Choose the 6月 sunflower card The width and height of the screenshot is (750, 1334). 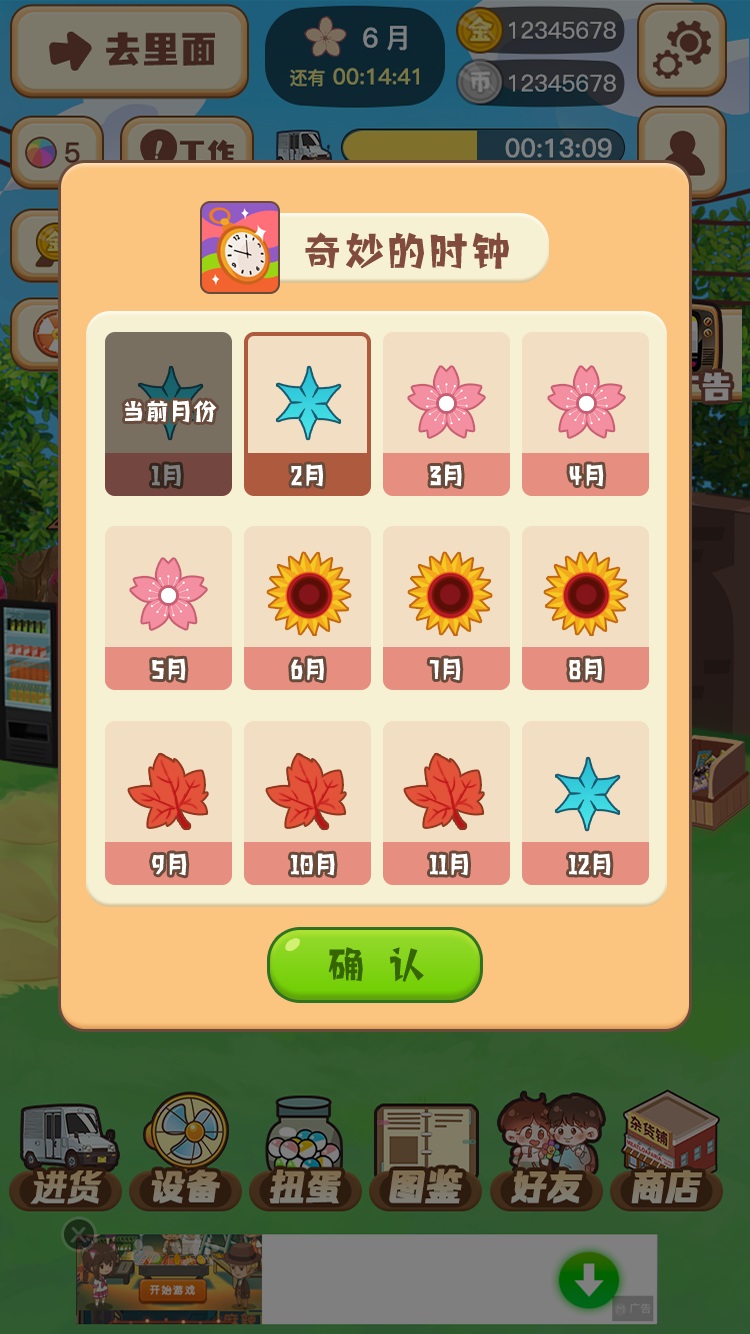coord(307,607)
